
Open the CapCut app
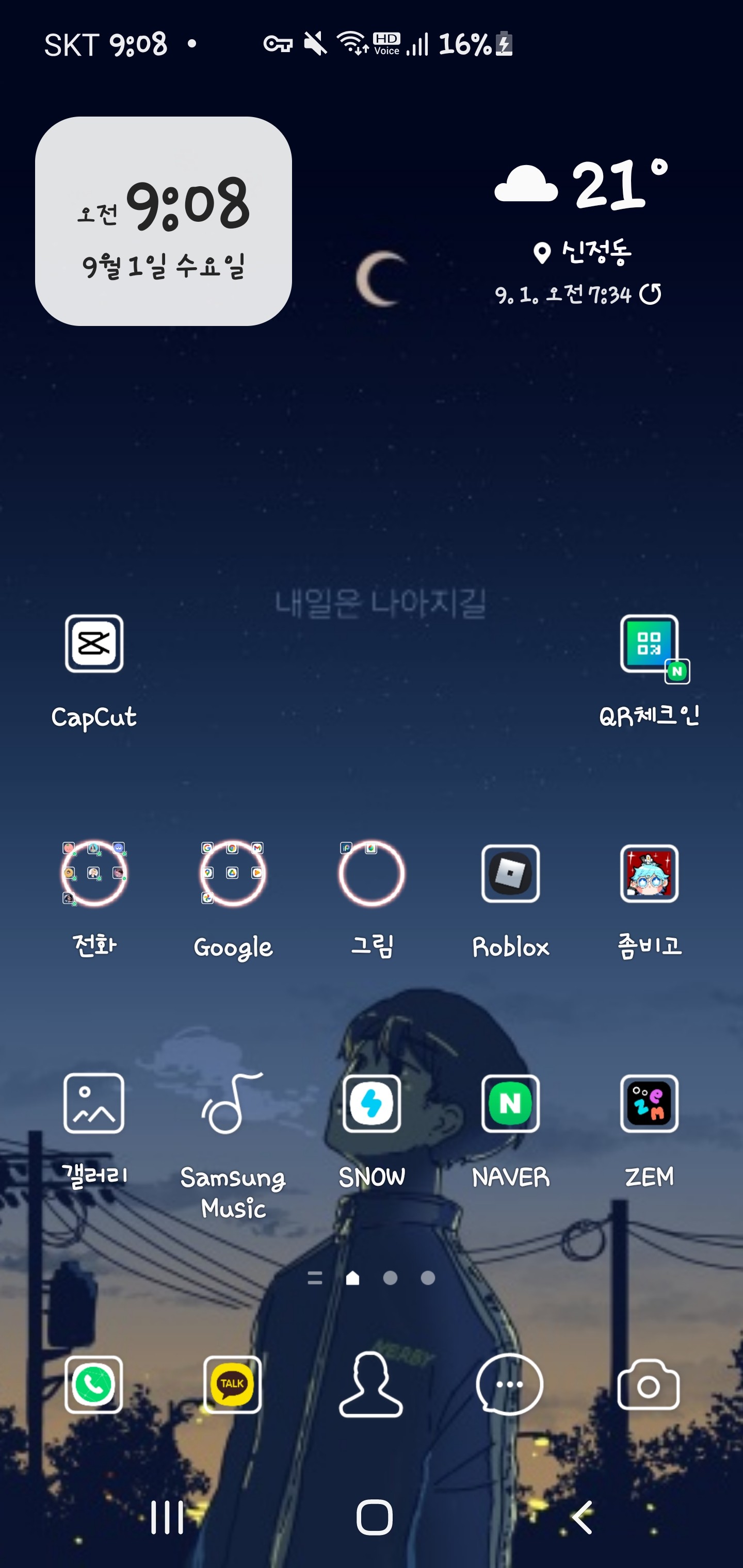94,644
